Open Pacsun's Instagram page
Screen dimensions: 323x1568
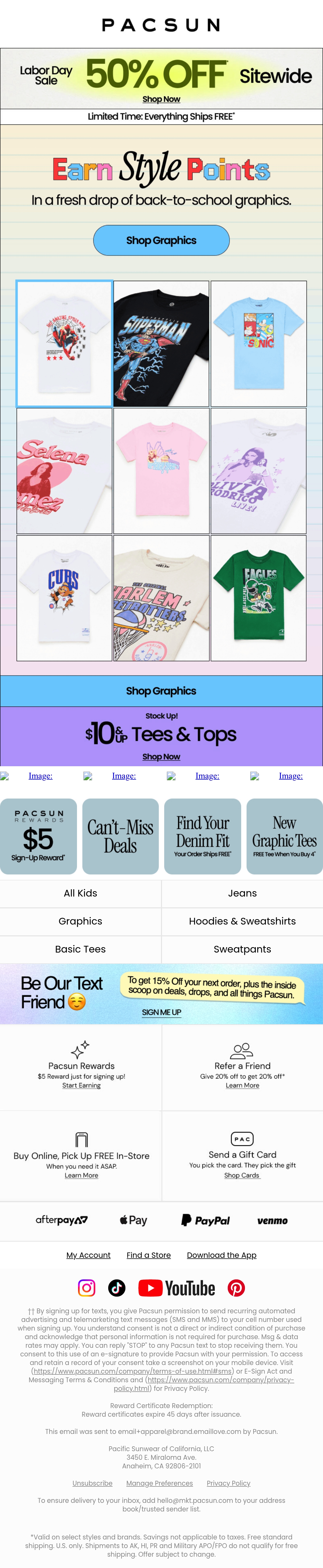(86, 1288)
